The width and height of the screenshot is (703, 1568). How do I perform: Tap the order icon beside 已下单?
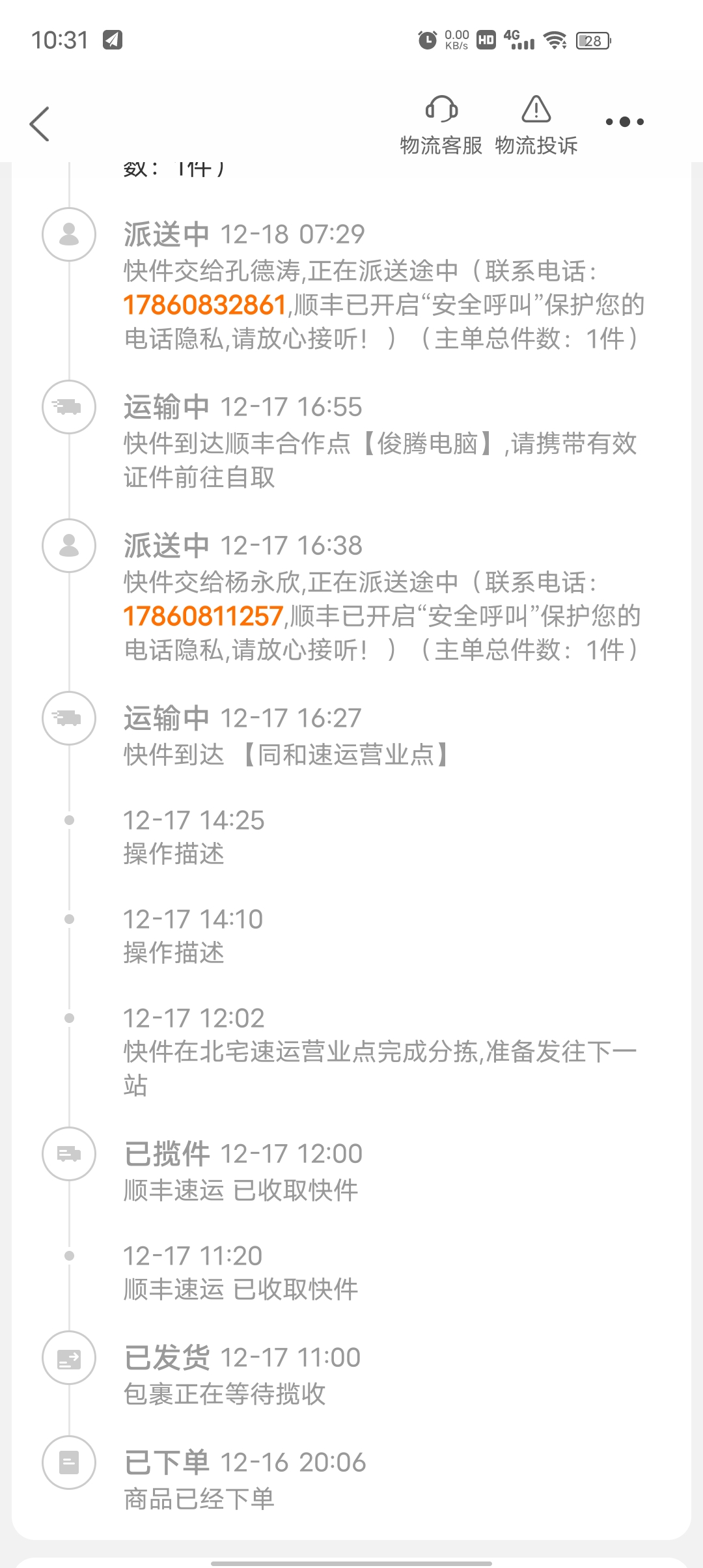pos(68,1462)
